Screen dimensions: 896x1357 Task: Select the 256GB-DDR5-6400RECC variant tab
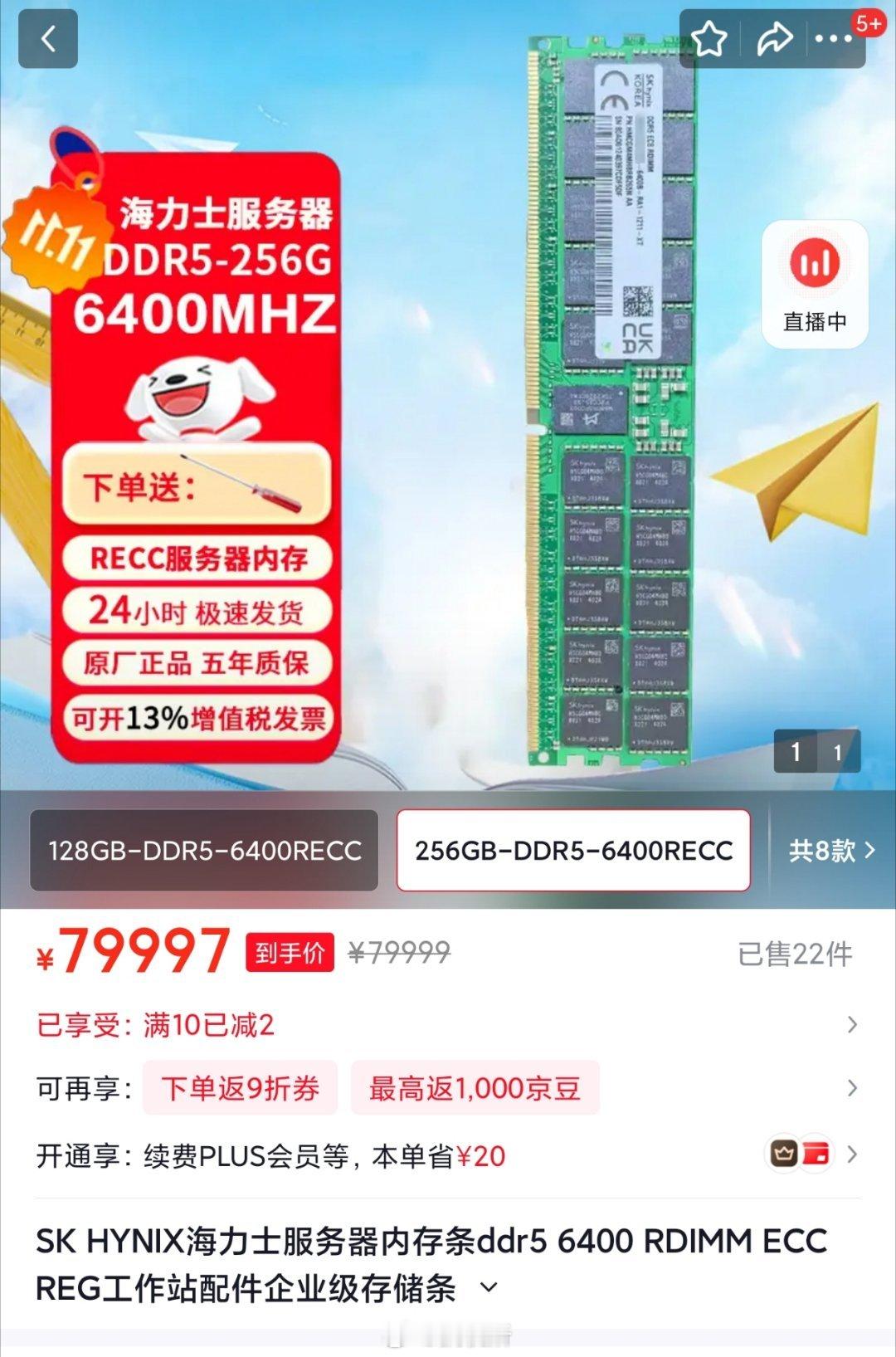572,849
